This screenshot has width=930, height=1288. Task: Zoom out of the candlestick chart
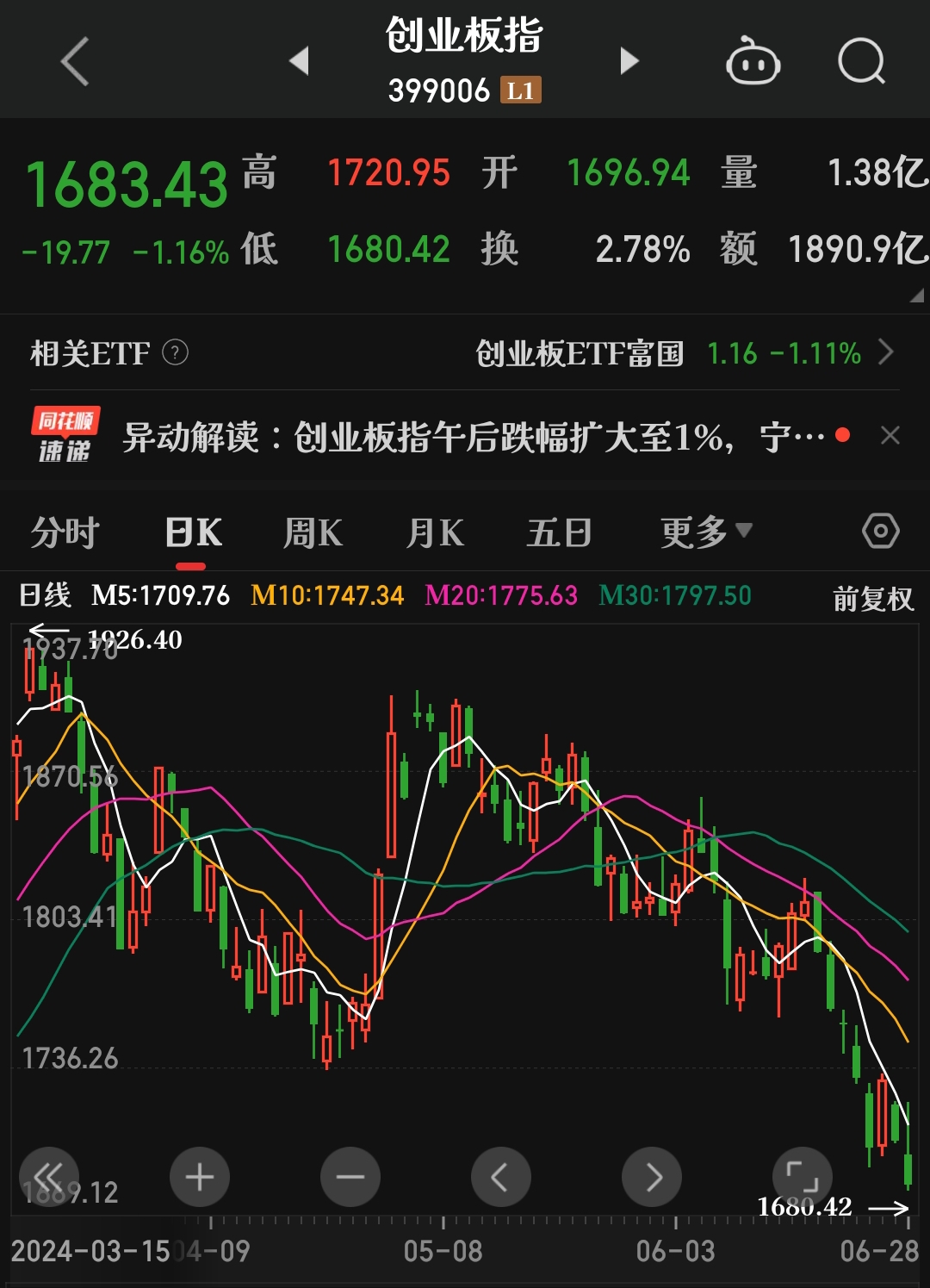click(350, 1176)
